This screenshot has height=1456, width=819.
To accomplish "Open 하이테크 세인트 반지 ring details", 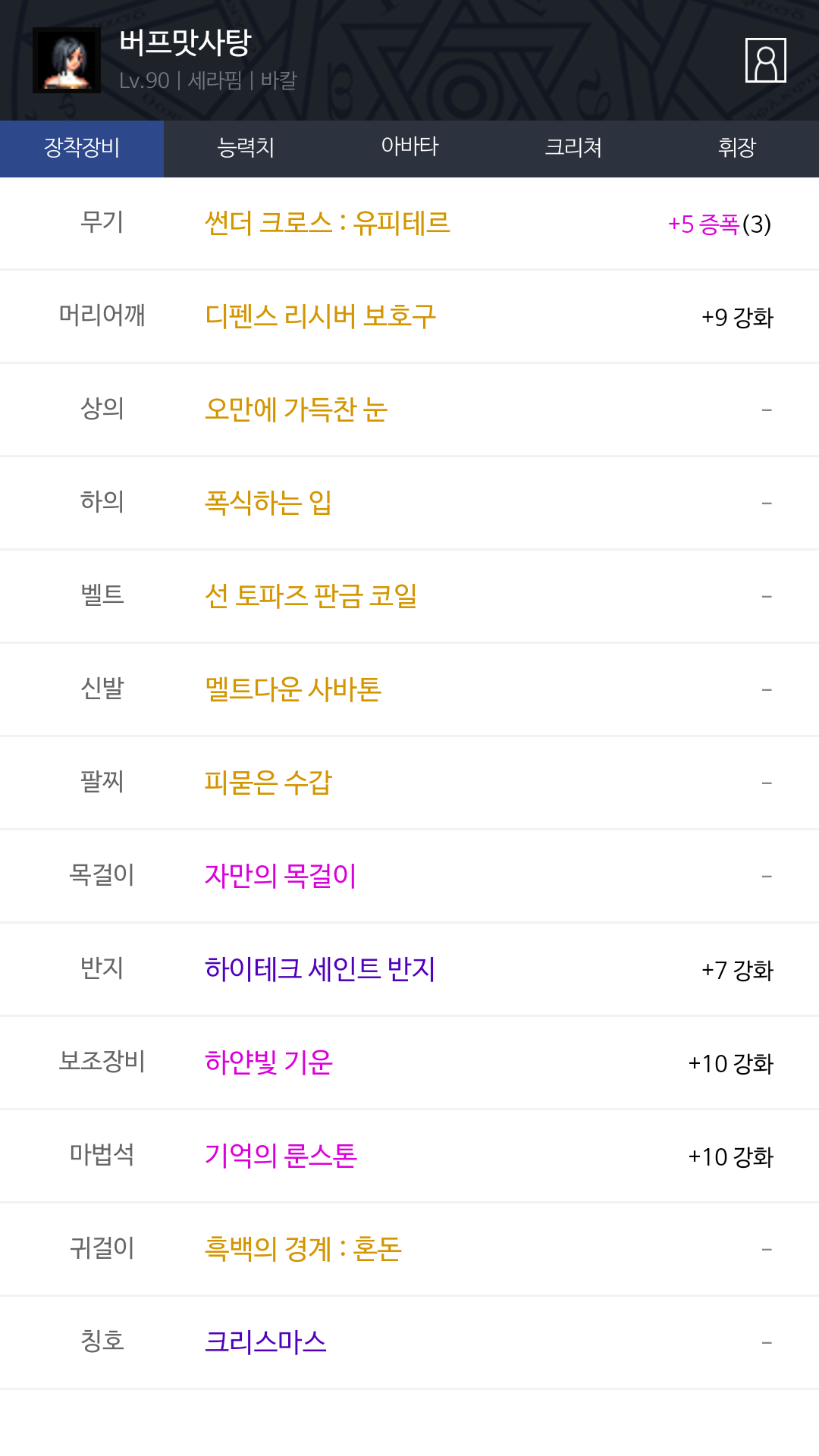I will click(409, 969).
